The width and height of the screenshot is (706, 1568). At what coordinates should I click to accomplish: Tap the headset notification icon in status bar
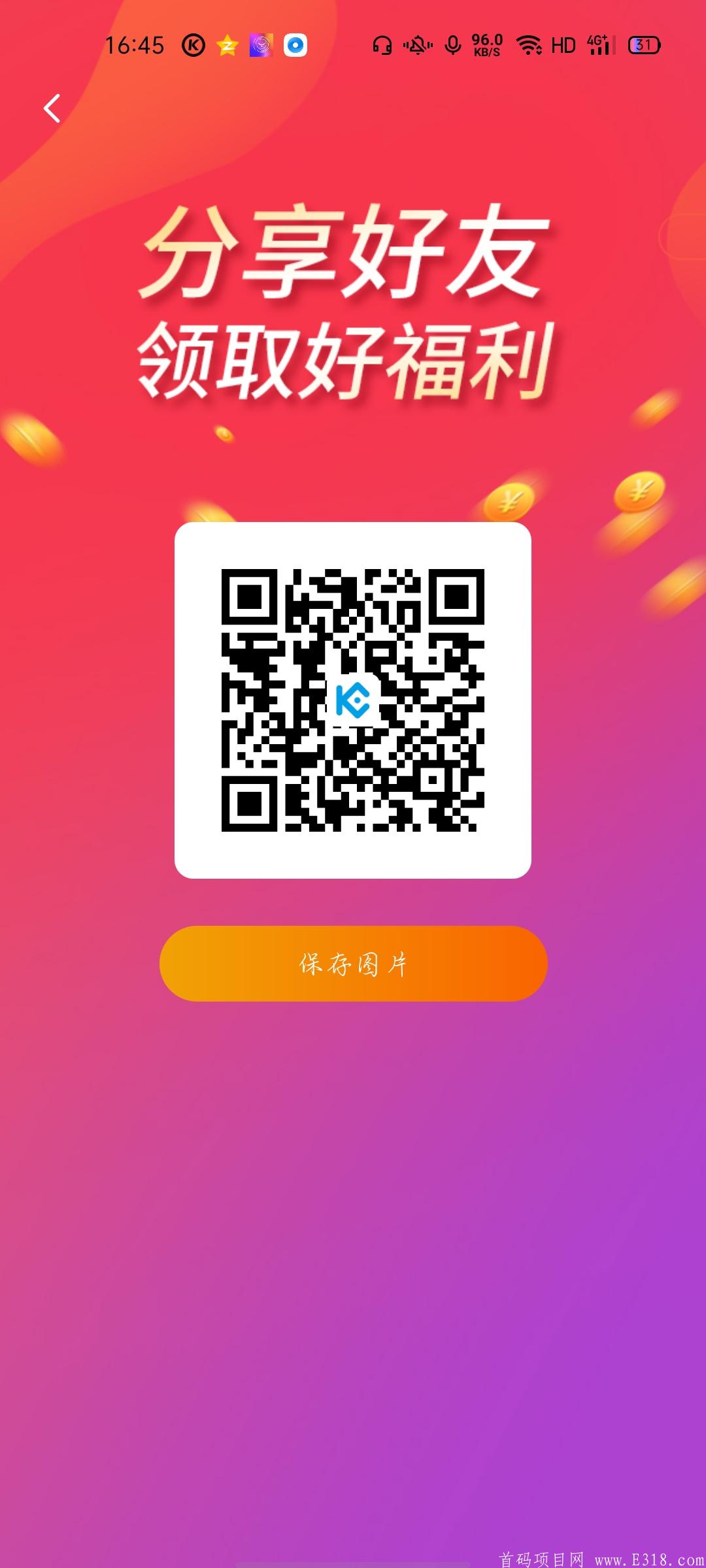point(382,44)
